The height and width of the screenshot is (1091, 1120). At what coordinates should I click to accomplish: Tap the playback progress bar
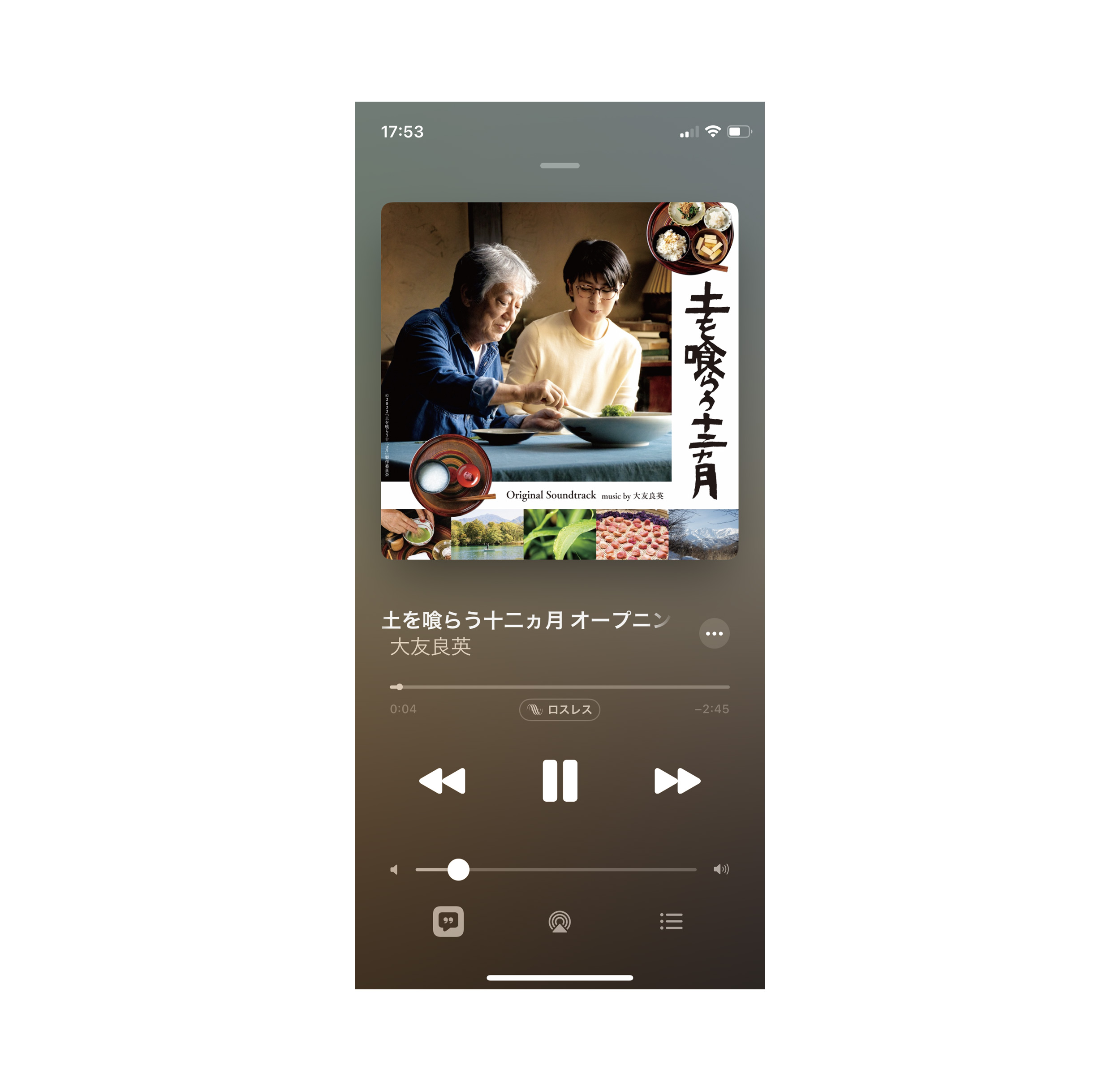[560, 687]
